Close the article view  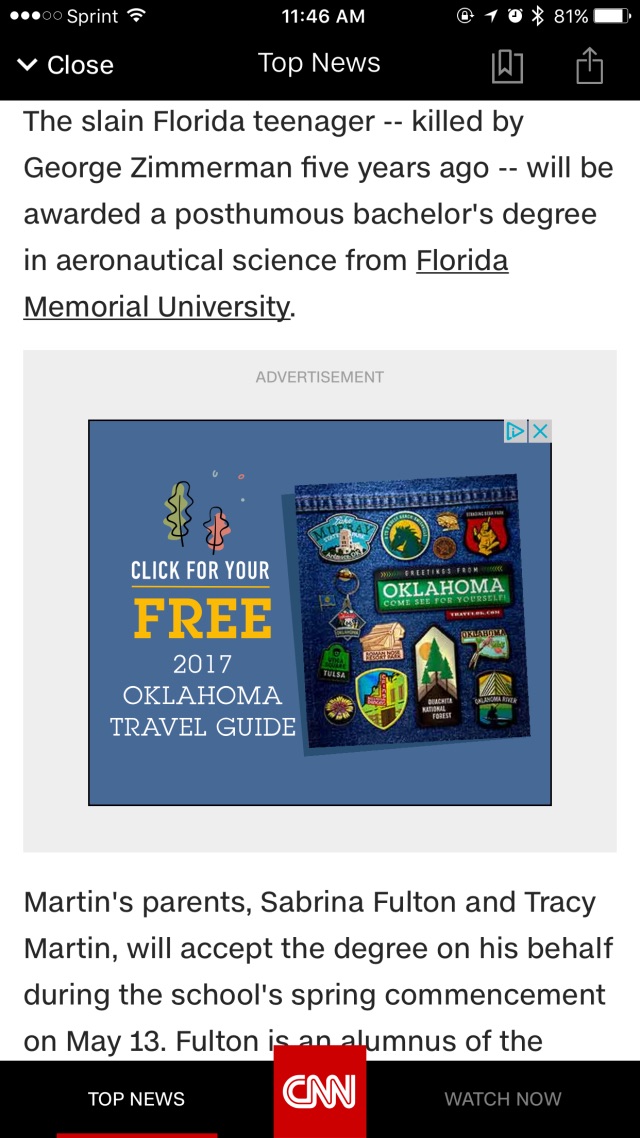(x=66, y=65)
